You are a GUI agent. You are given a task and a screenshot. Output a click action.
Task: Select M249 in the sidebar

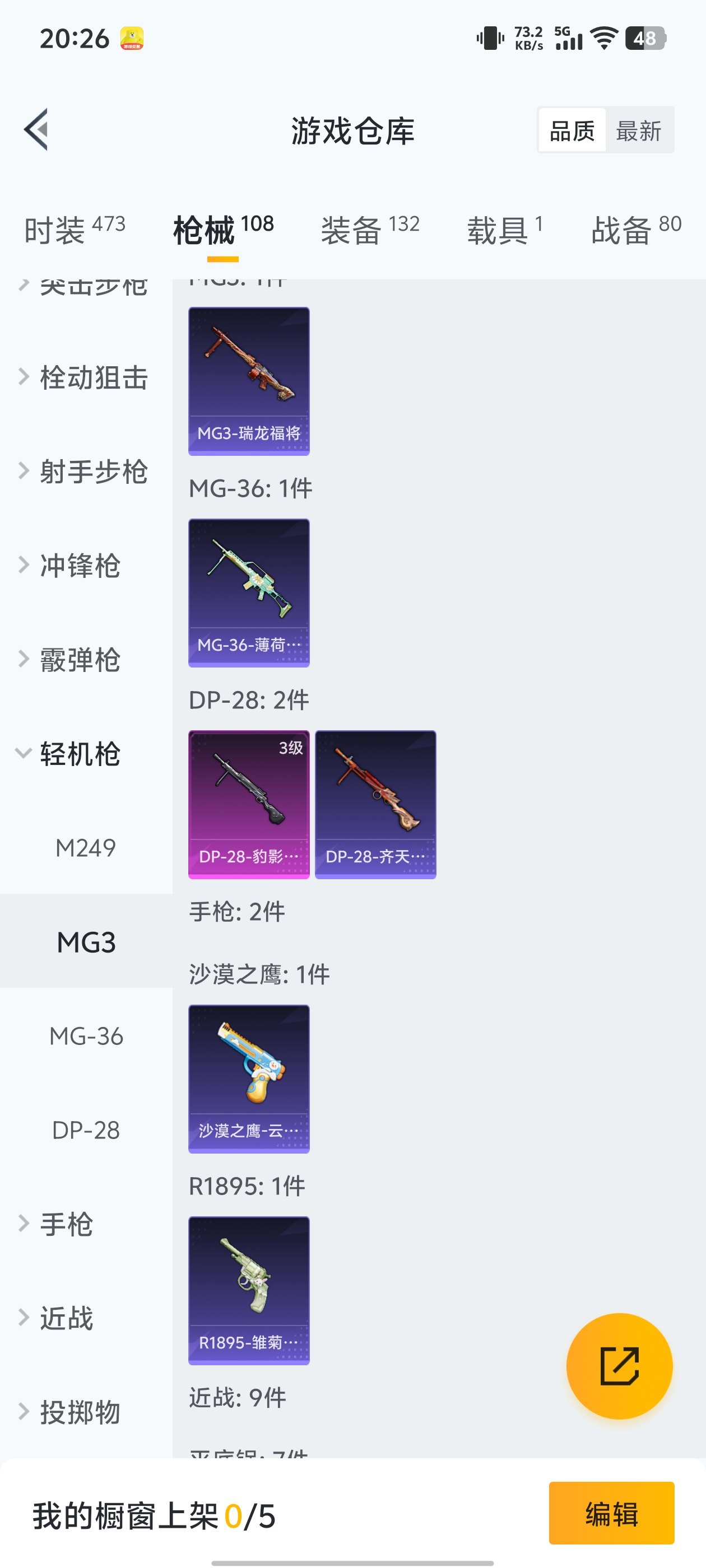click(x=85, y=847)
